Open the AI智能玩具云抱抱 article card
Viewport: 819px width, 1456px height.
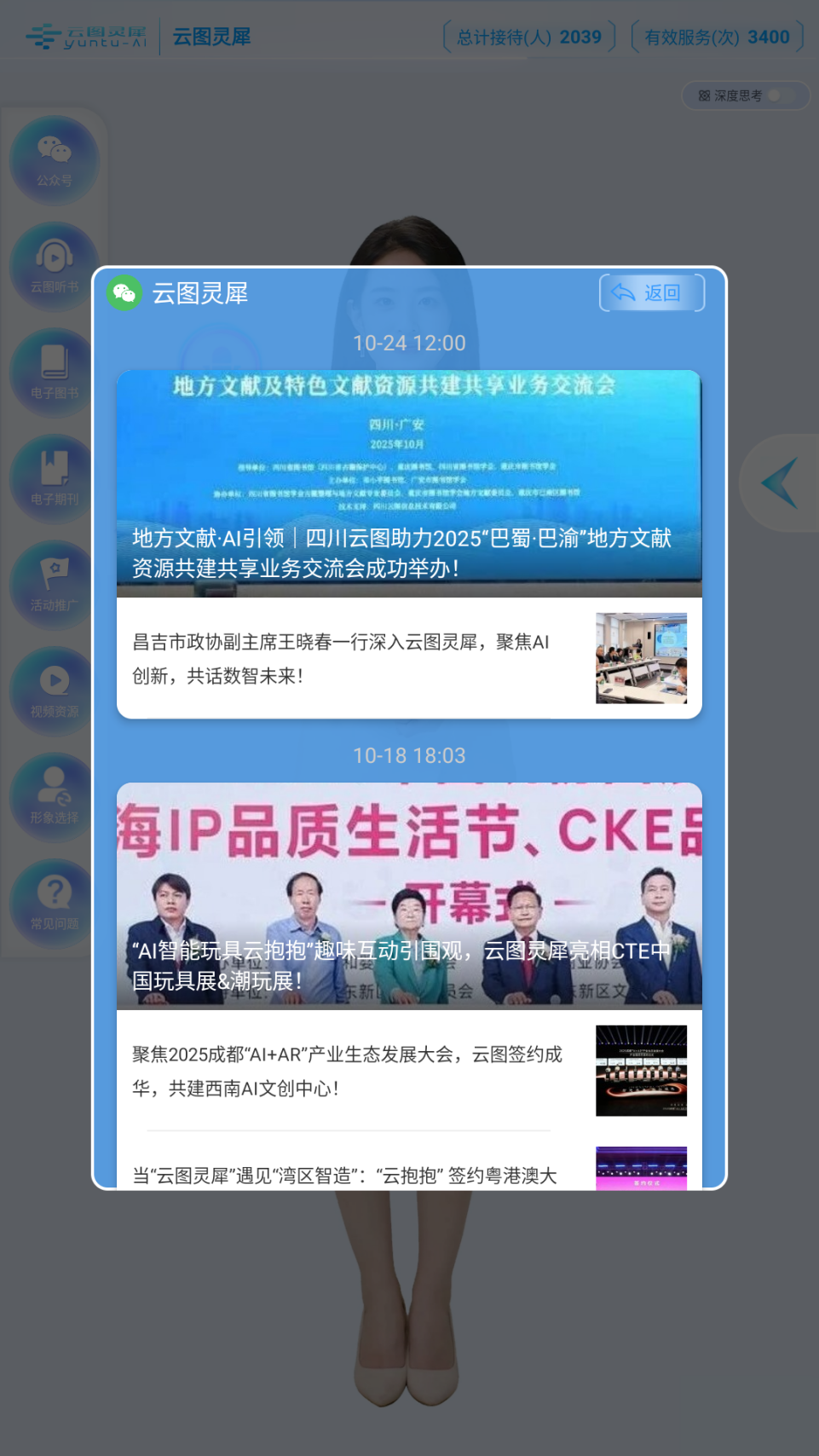[x=409, y=895]
